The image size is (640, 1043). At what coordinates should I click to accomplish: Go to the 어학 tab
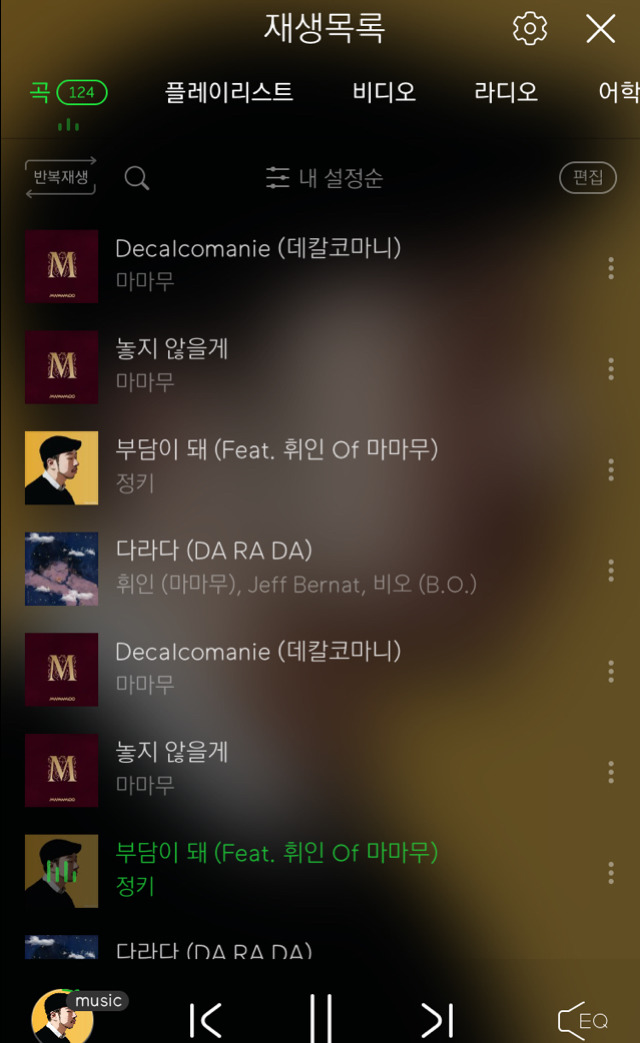tap(618, 93)
